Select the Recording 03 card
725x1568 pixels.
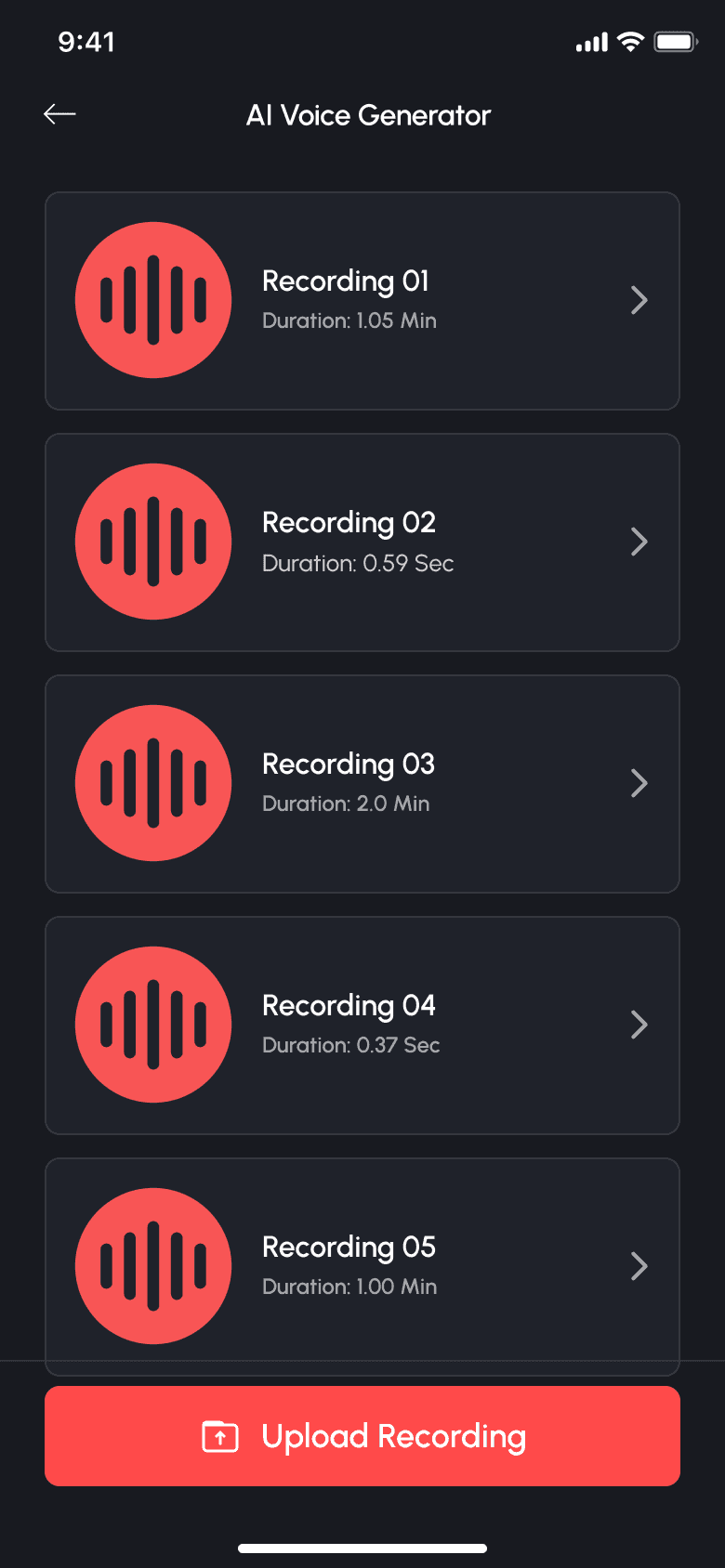pos(362,784)
